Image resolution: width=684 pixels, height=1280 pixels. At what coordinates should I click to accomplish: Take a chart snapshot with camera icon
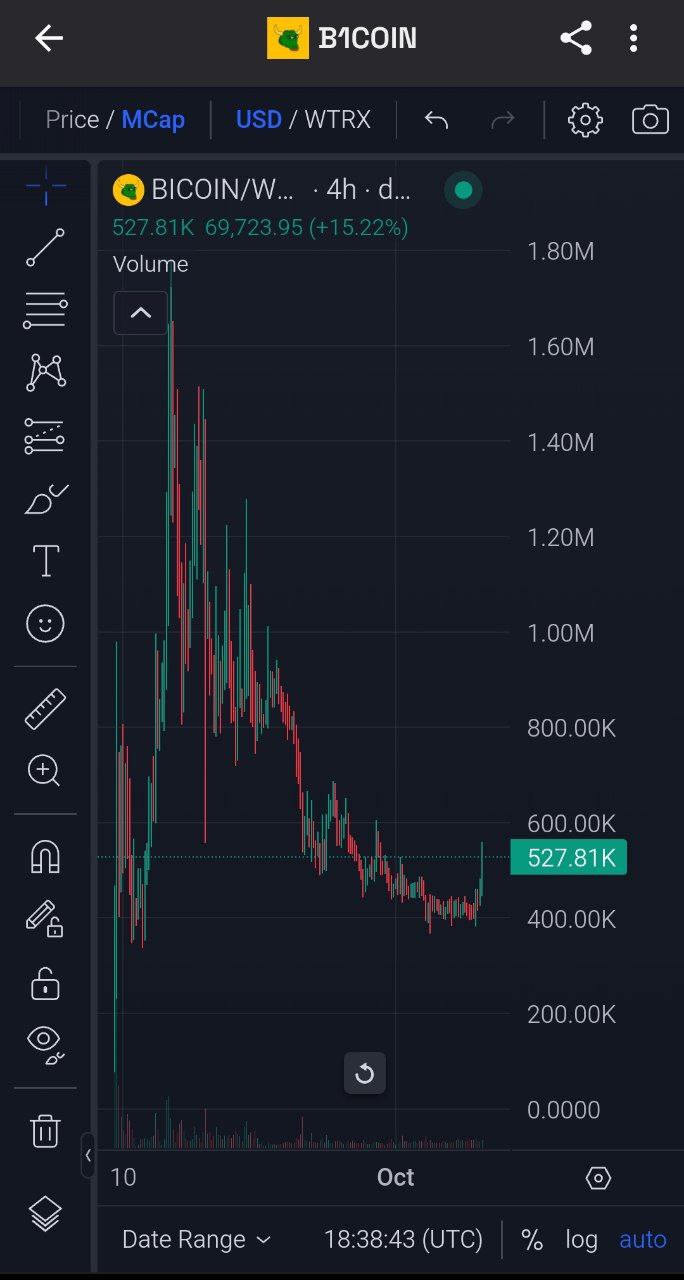click(650, 120)
